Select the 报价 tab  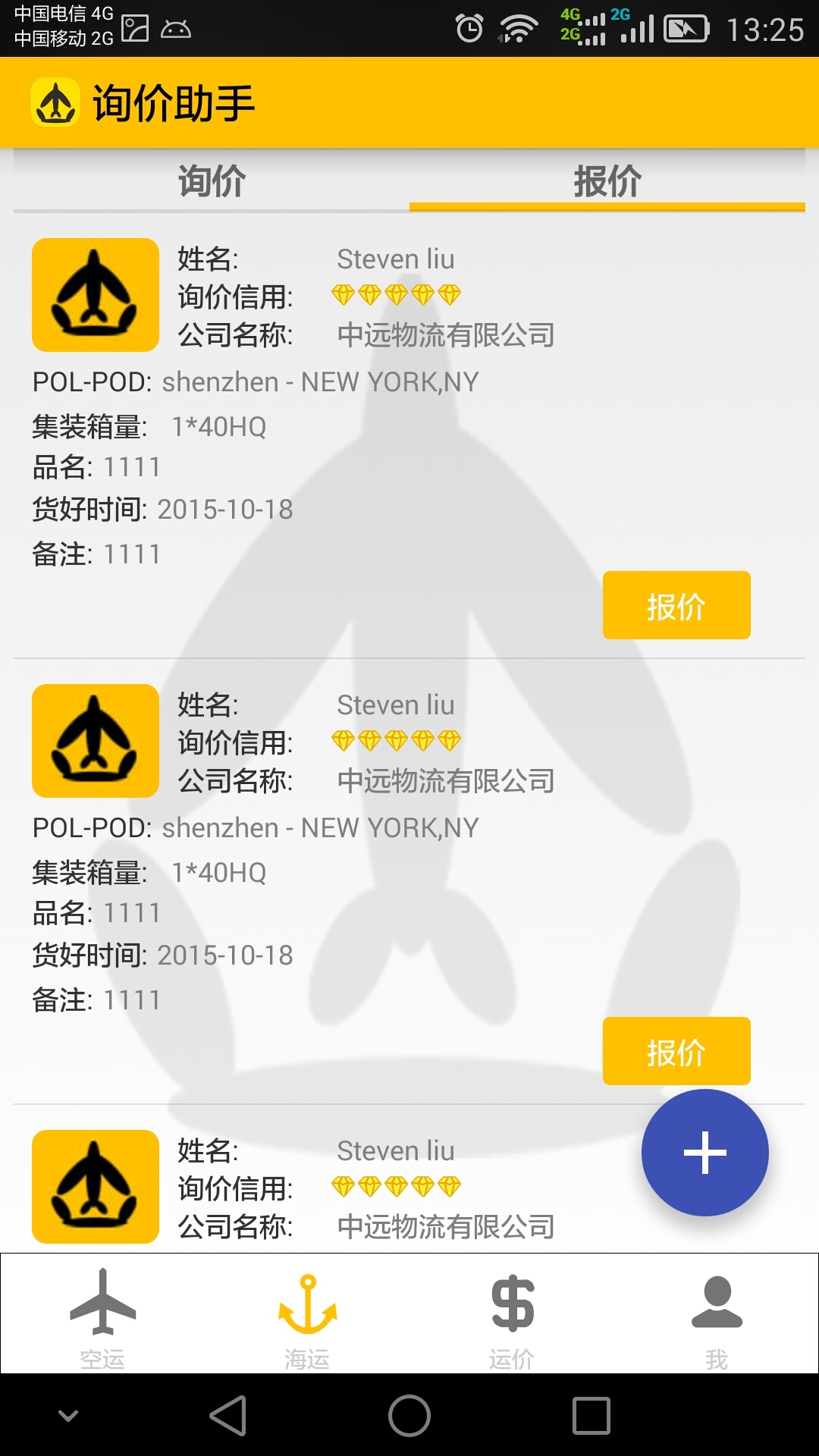[607, 181]
